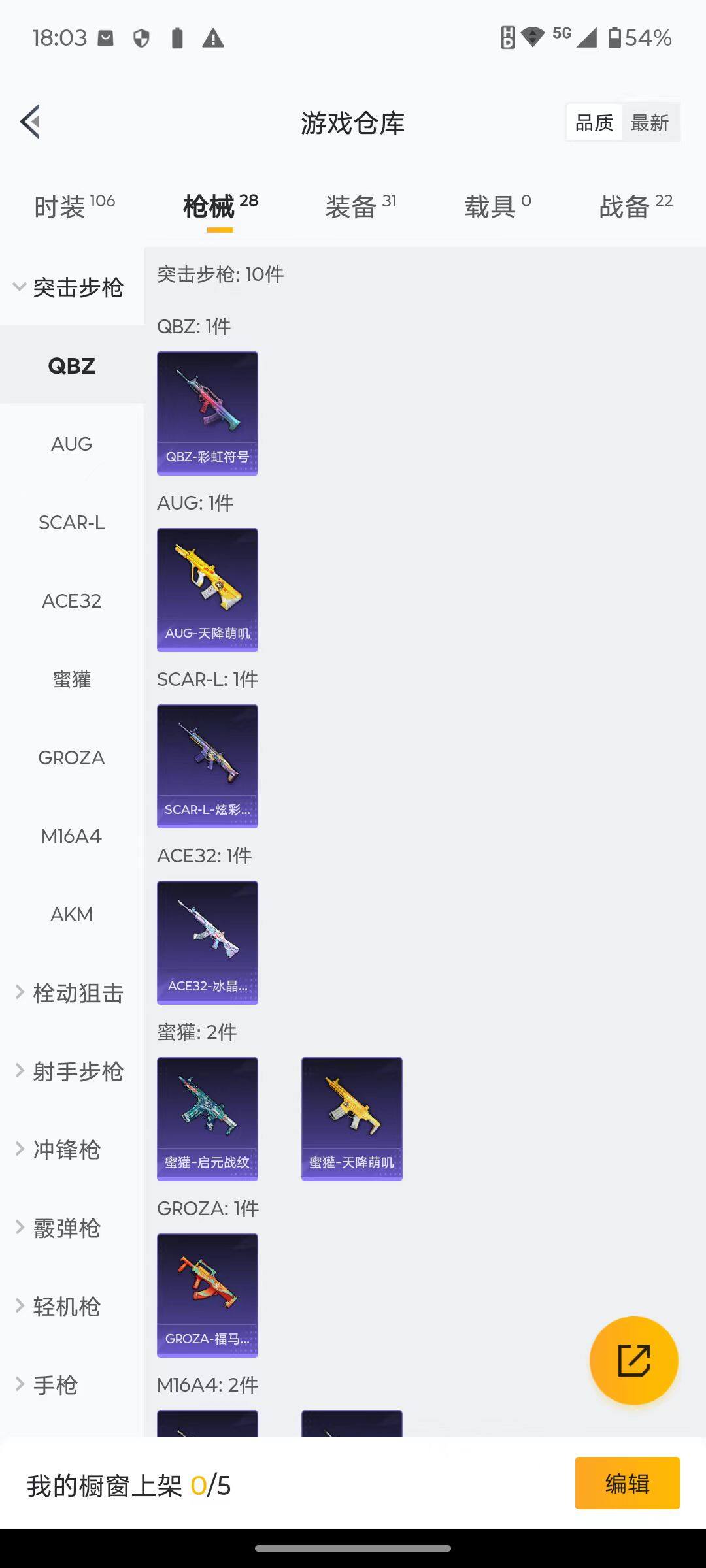View the SCAR-L-炫彩 weapon skin
Viewport: 706px width, 1568px height.
[207, 766]
